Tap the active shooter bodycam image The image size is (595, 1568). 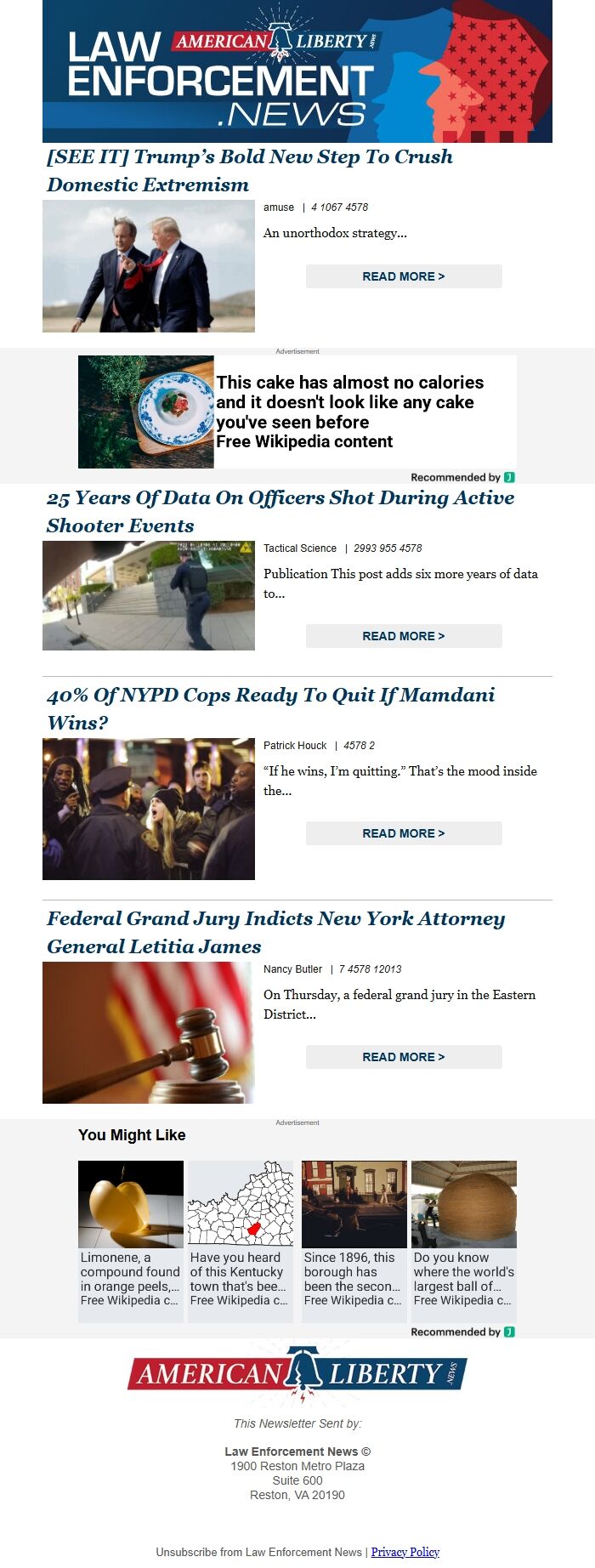(149, 596)
